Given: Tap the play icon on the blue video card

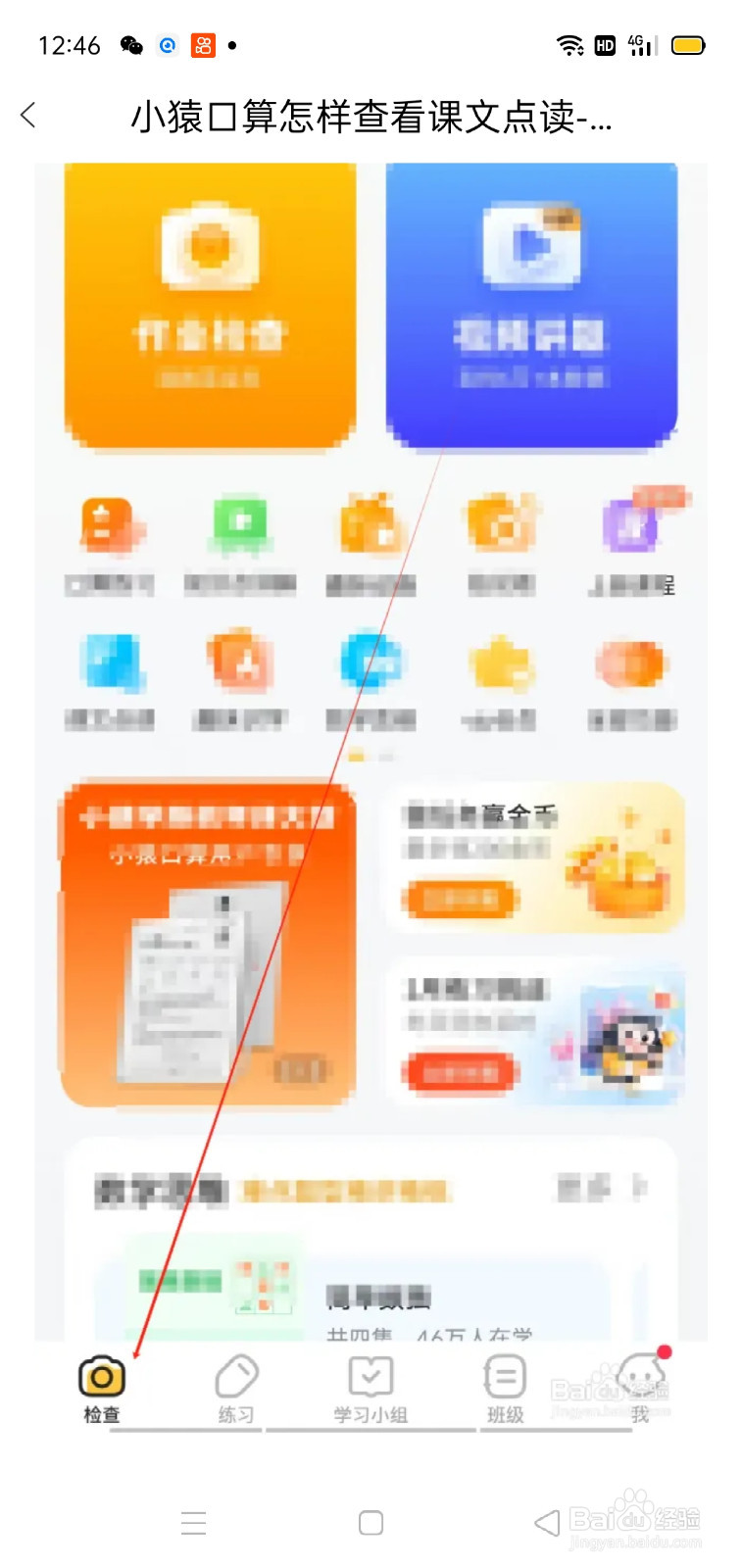Looking at the screenshot, I should (x=531, y=245).
